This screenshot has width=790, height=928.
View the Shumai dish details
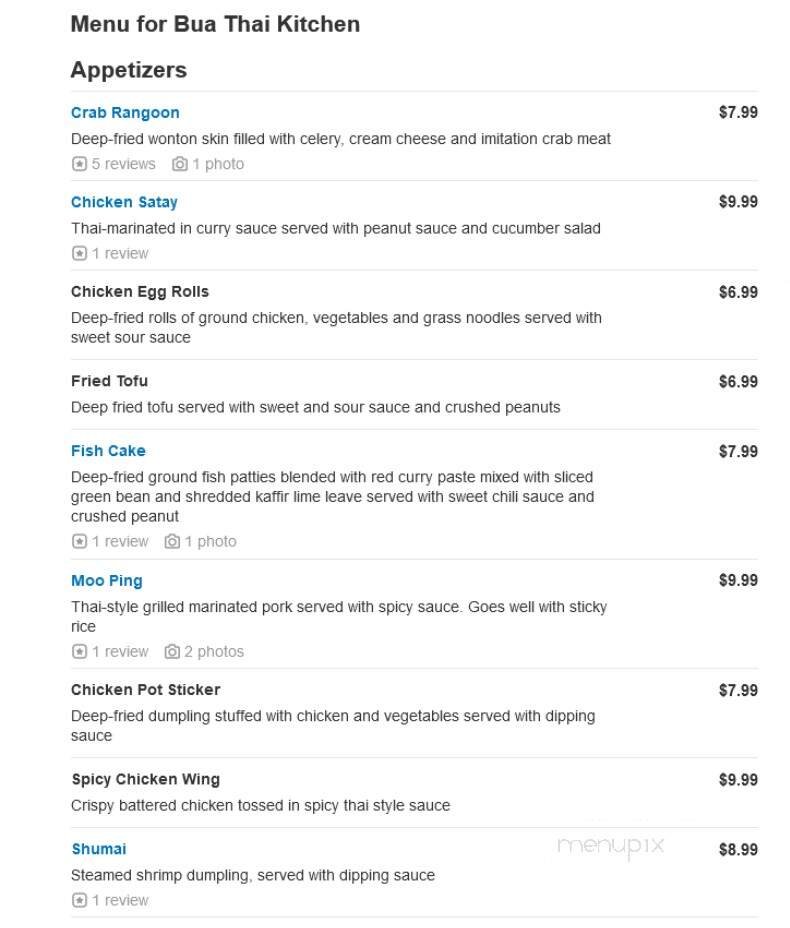pyautogui.click(x=99, y=848)
